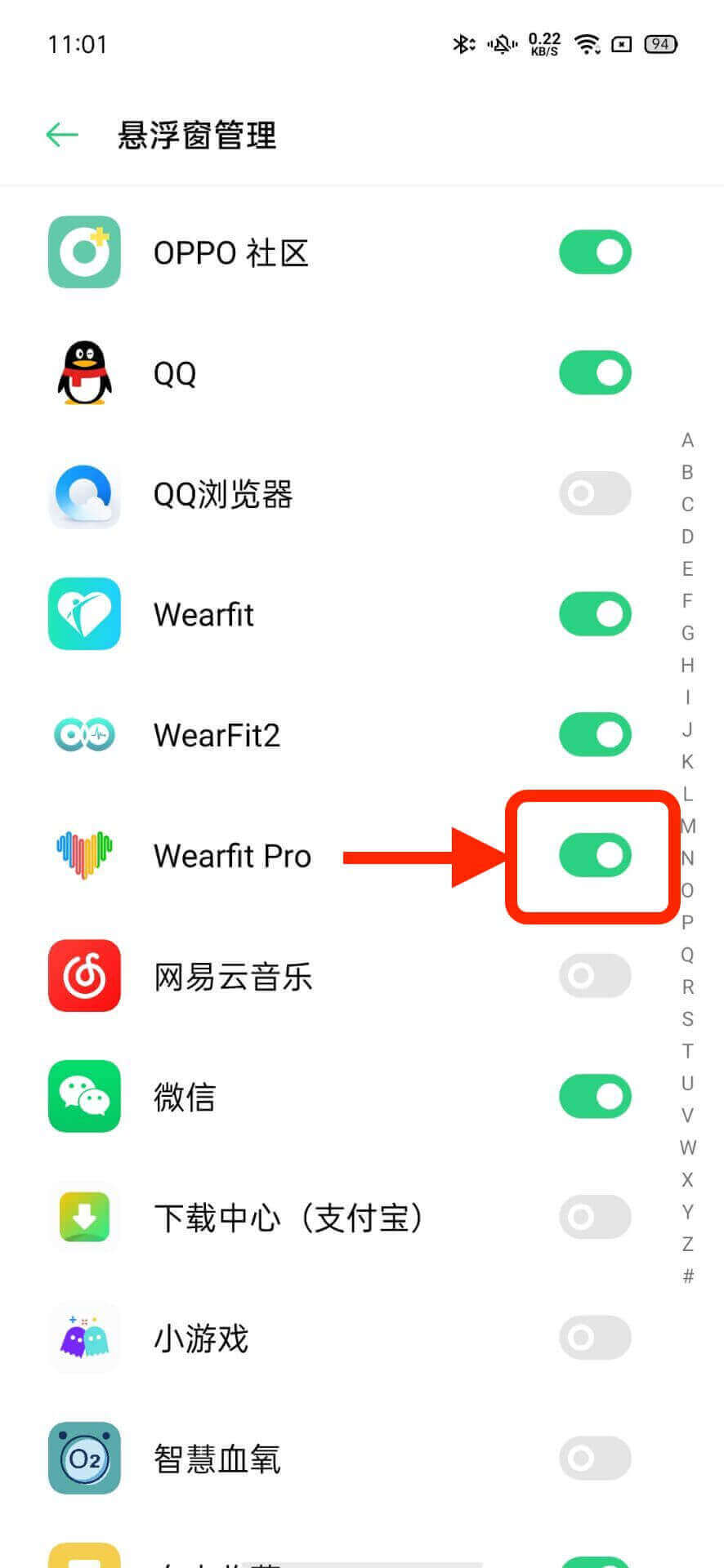The image size is (724, 1568).
Task: Switch off WearFit2 floating window
Action: coord(595,734)
